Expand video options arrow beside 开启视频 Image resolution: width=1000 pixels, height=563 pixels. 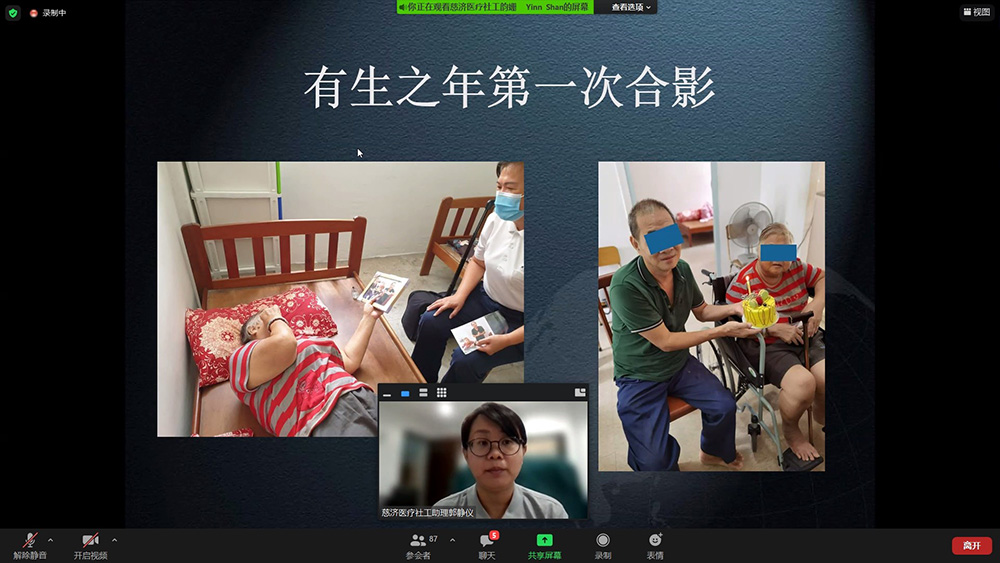114,540
